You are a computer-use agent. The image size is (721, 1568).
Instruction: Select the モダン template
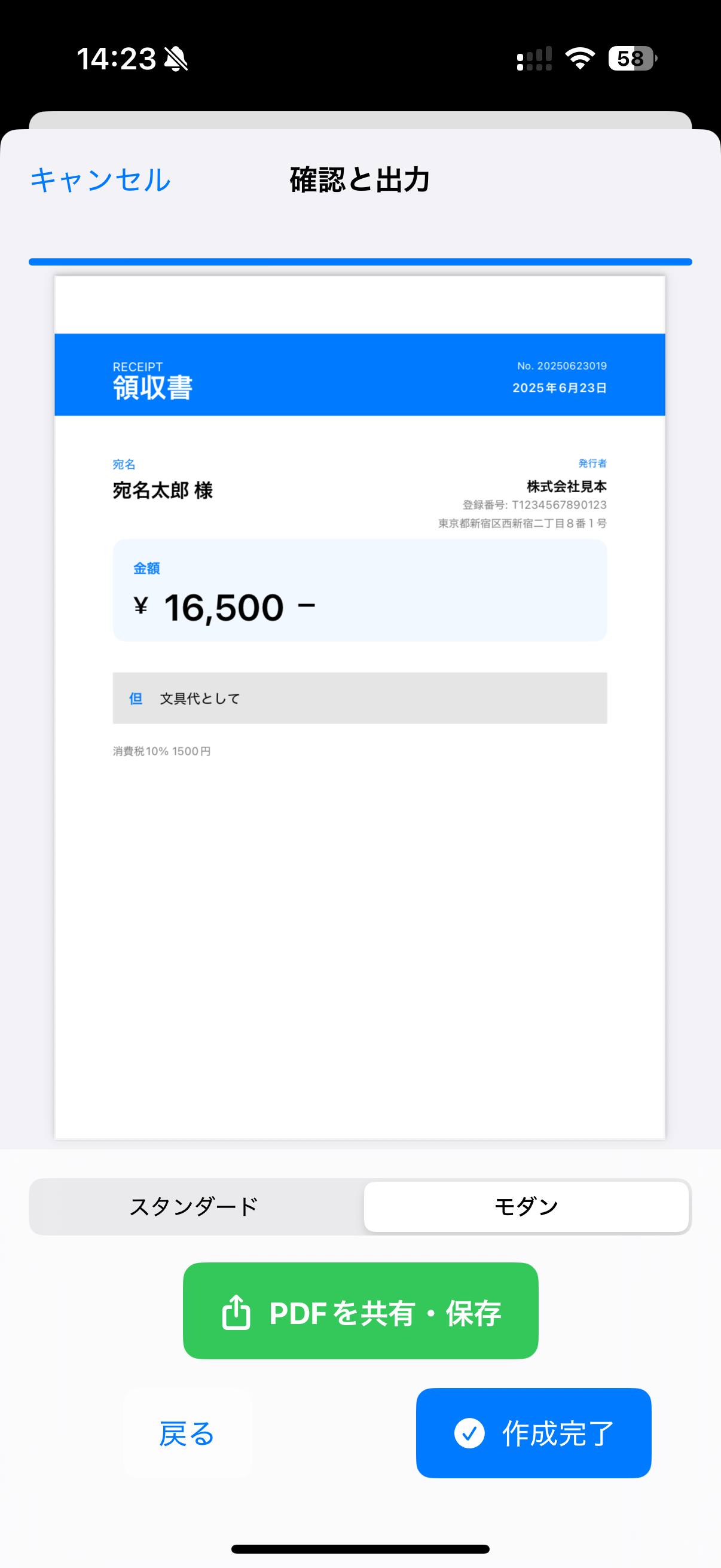click(526, 1206)
